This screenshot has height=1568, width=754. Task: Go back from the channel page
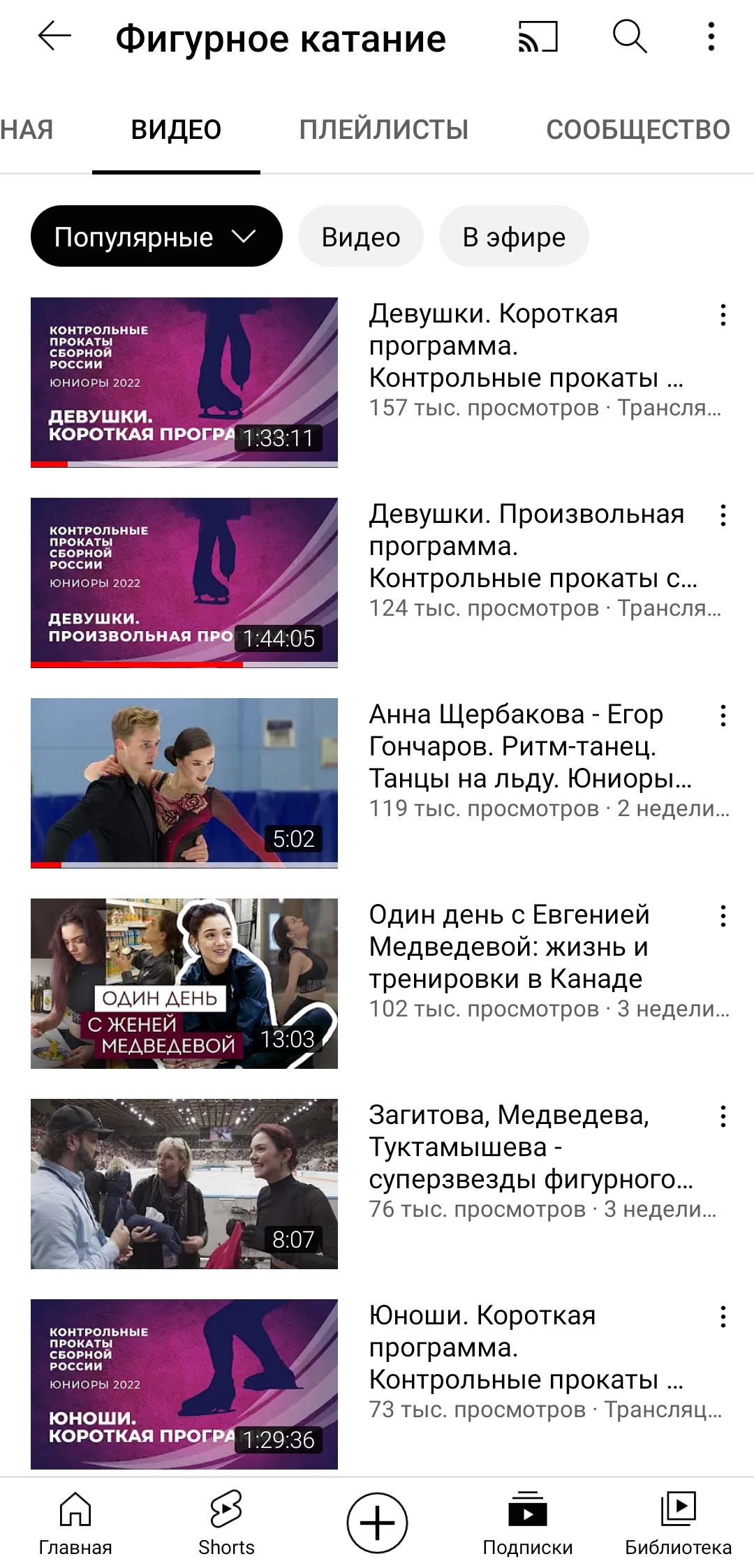point(54,36)
